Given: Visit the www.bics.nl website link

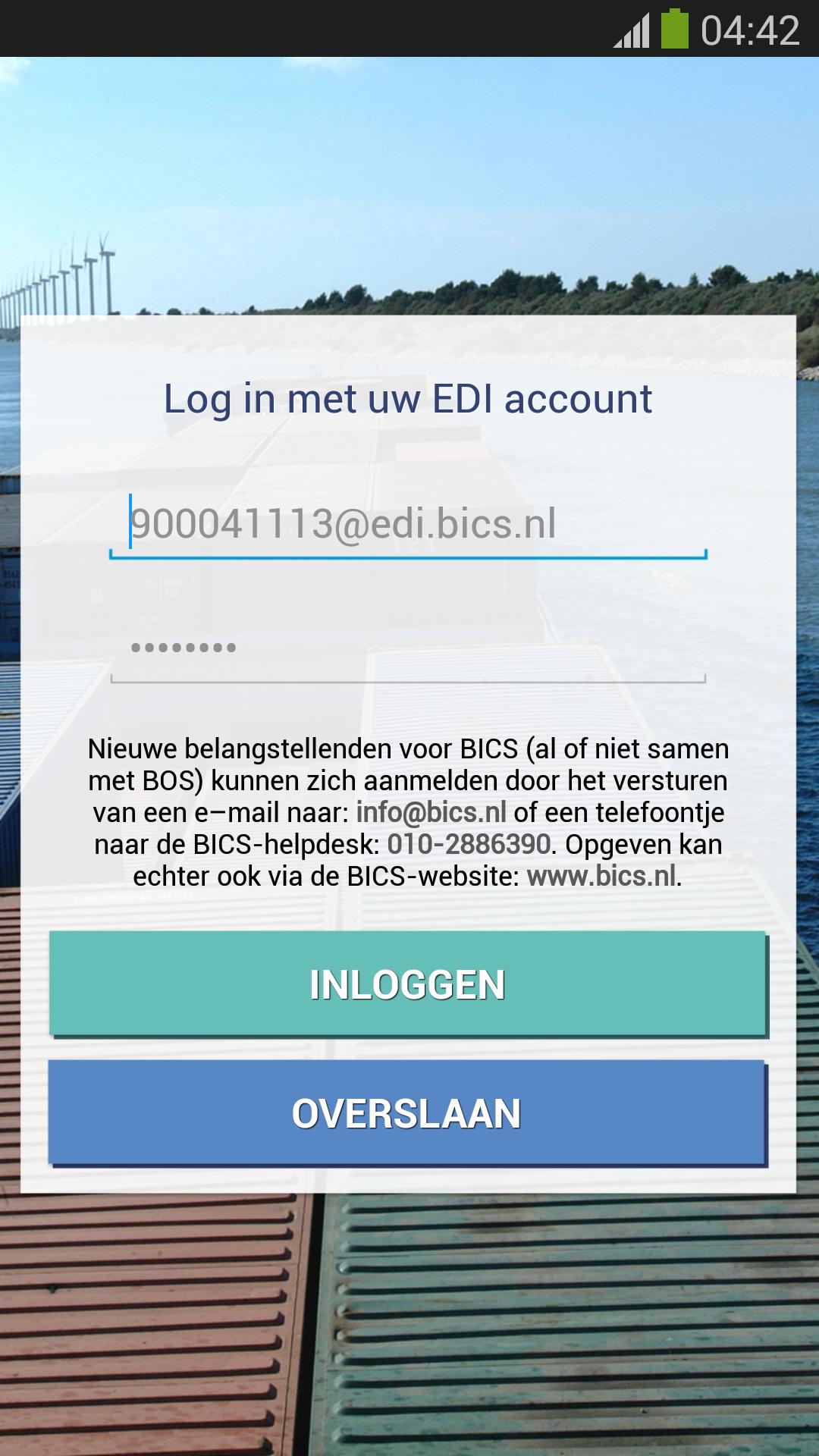Looking at the screenshot, I should pyautogui.click(x=601, y=877).
